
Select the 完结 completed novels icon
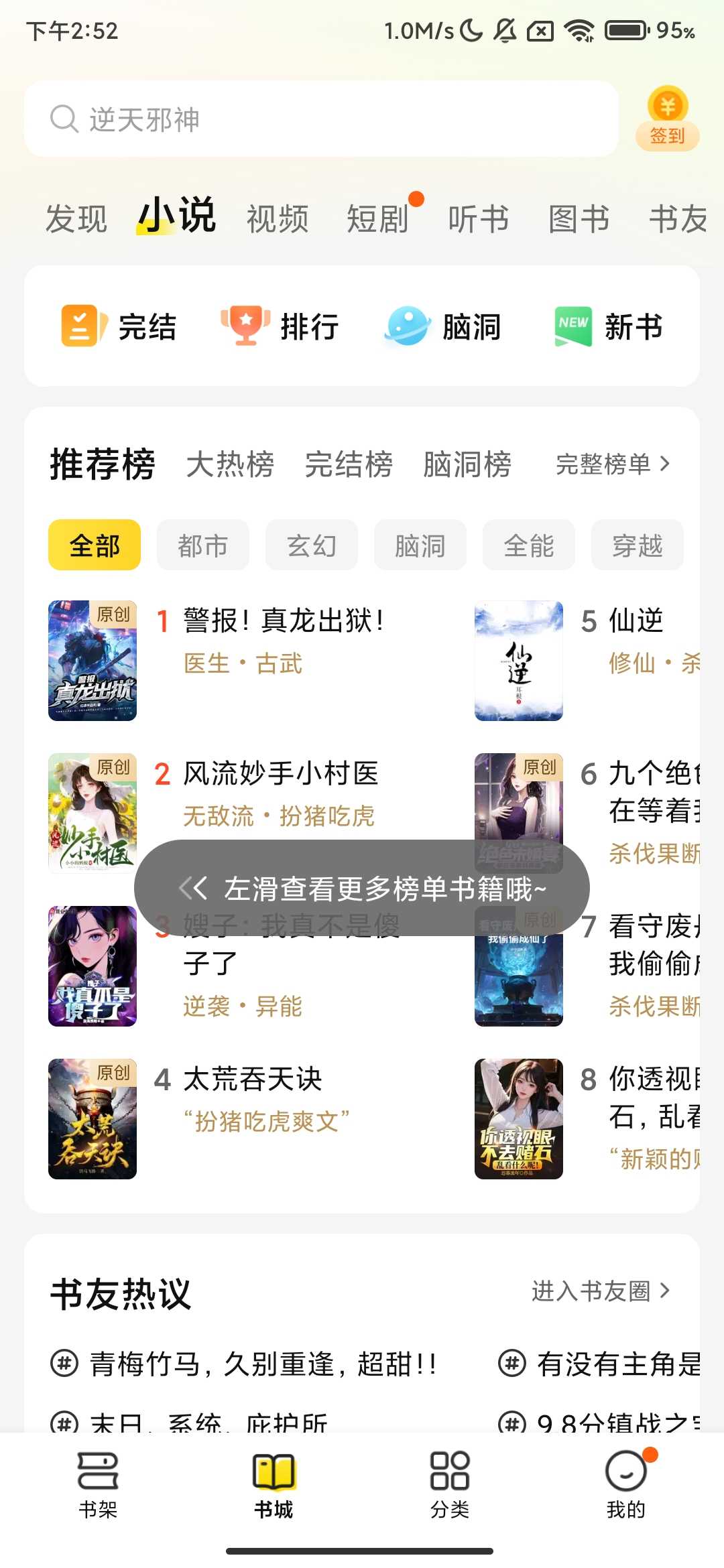pyautogui.click(x=80, y=326)
